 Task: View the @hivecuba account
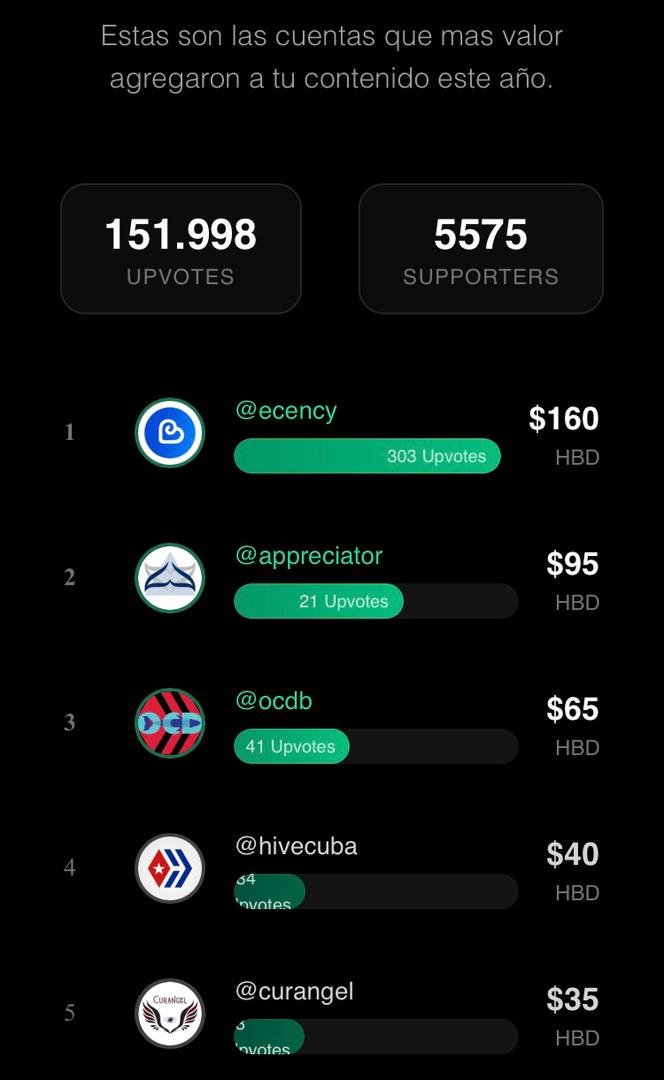pos(296,846)
